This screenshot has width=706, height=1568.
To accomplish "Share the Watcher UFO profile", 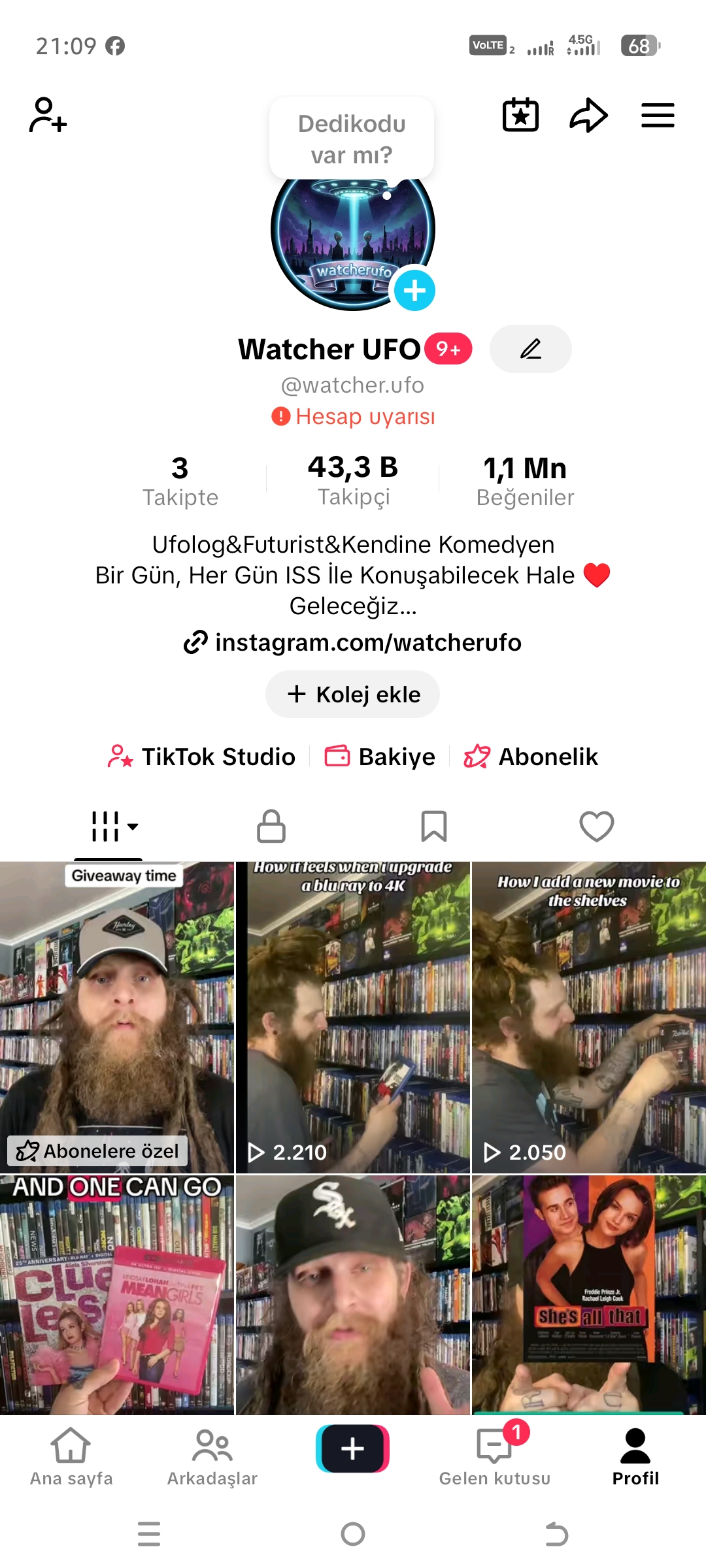I will [x=588, y=116].
